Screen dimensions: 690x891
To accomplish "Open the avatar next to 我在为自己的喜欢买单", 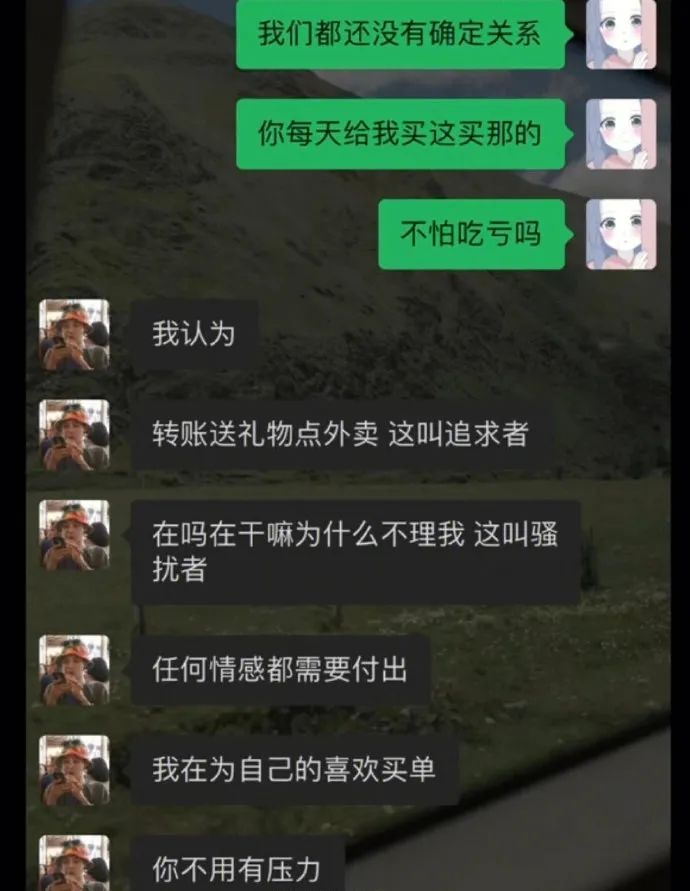I will click(x=74, y=770).
